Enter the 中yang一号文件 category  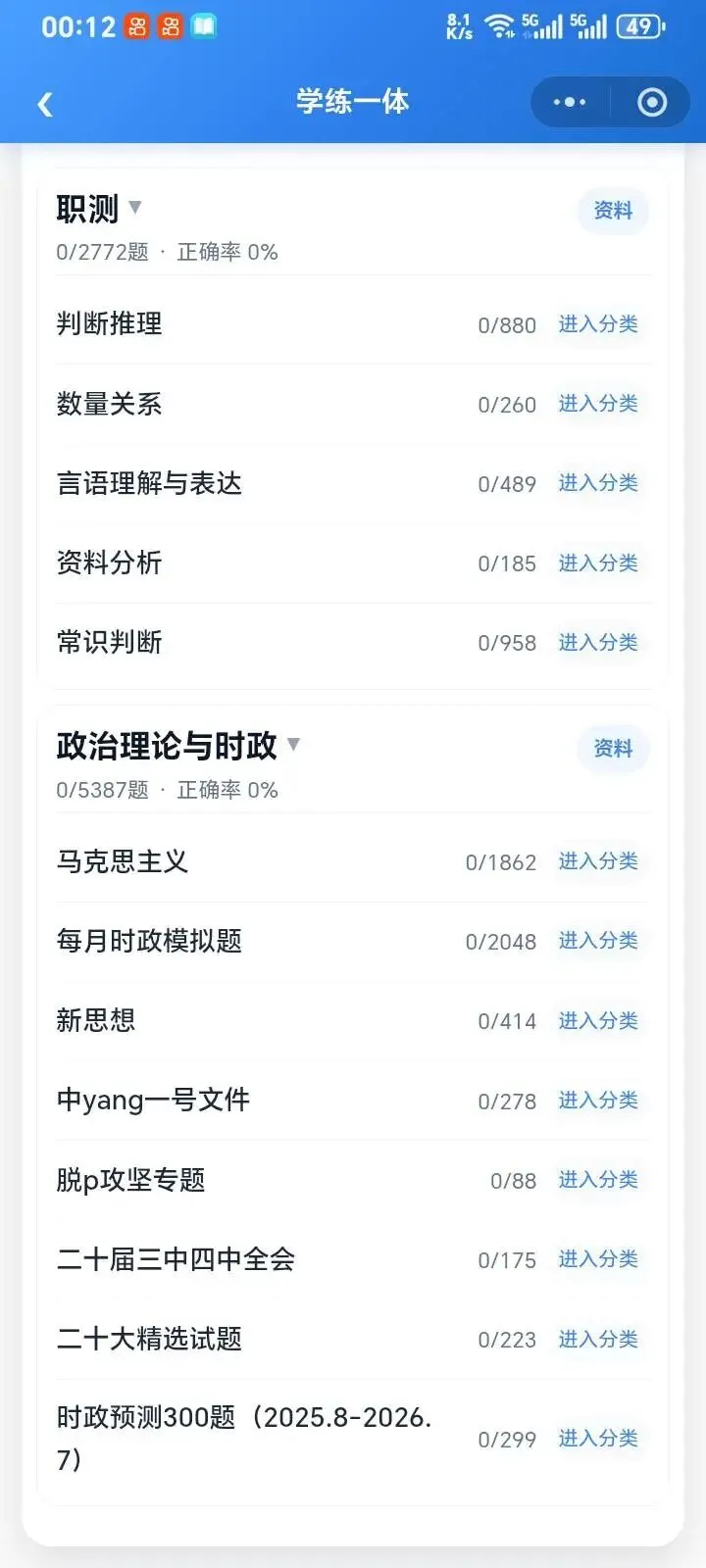(x=598, y=1101)
